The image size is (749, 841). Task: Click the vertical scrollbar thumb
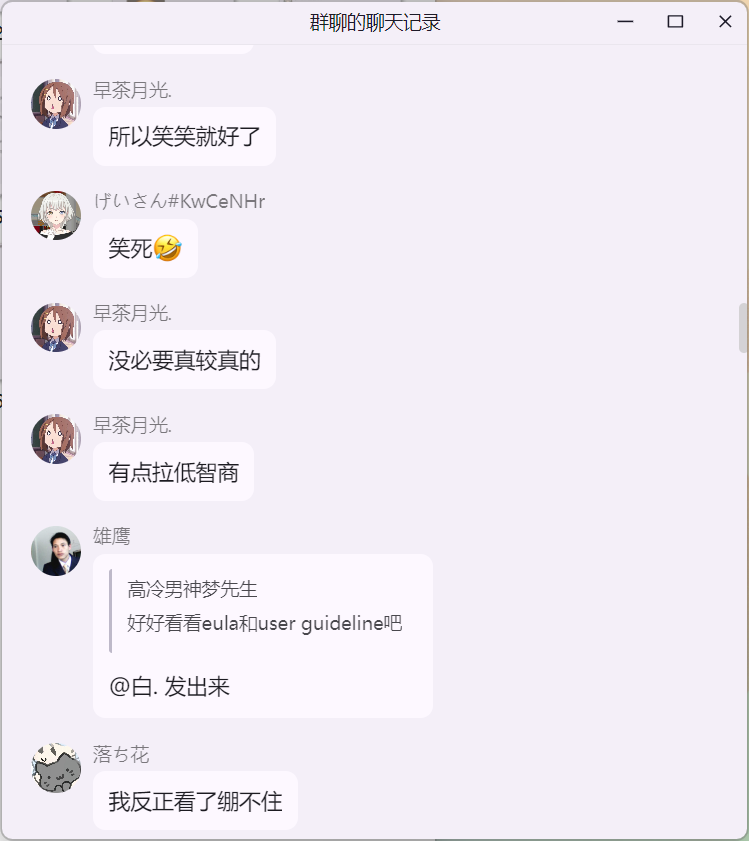pyautogui.click(x=742, y=328)
